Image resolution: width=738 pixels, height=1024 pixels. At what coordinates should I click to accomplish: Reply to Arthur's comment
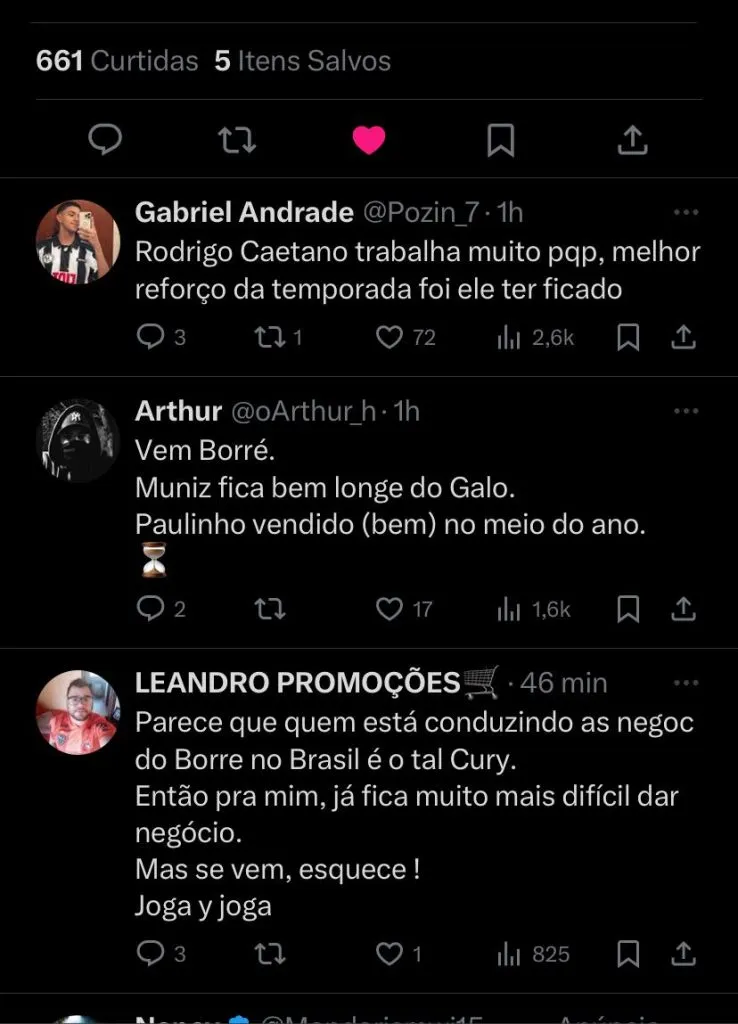(x=150, y=608)
